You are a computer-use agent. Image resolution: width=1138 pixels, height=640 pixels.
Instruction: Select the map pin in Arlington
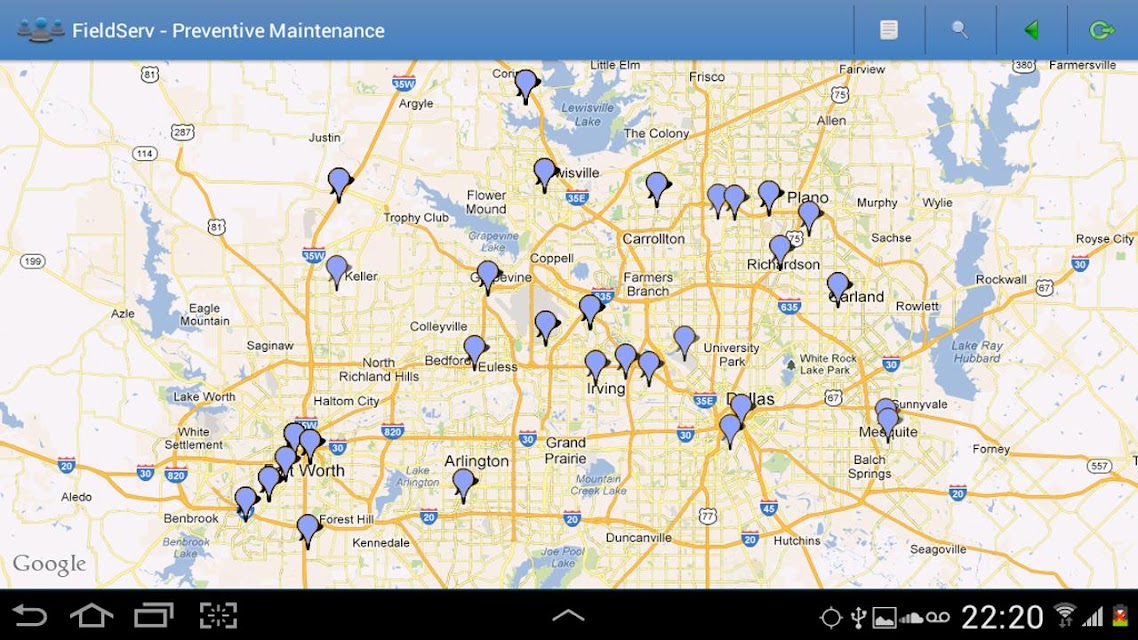click(x=464, y=485)
